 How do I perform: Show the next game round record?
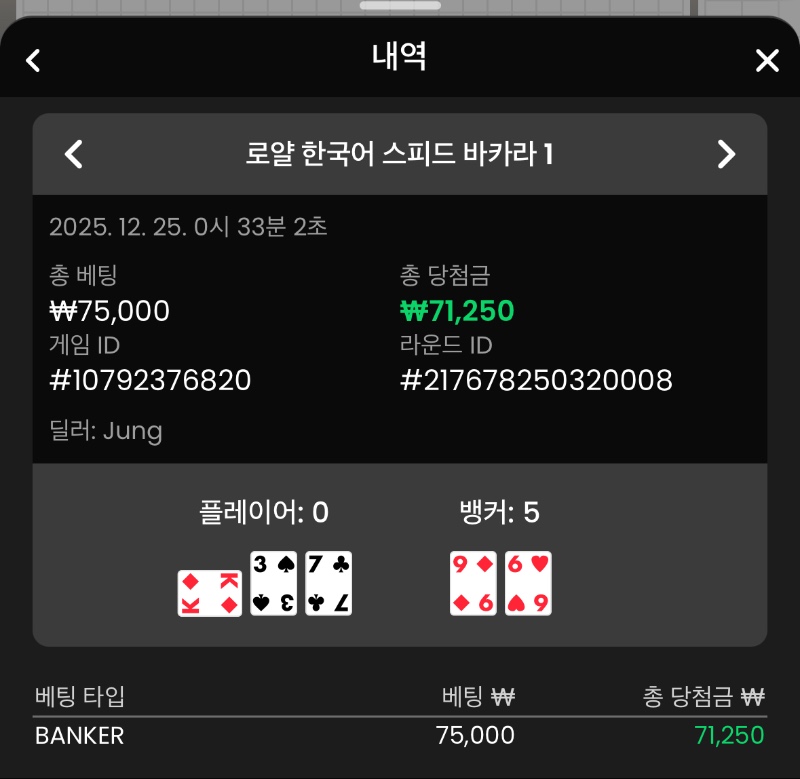(727, 154)
